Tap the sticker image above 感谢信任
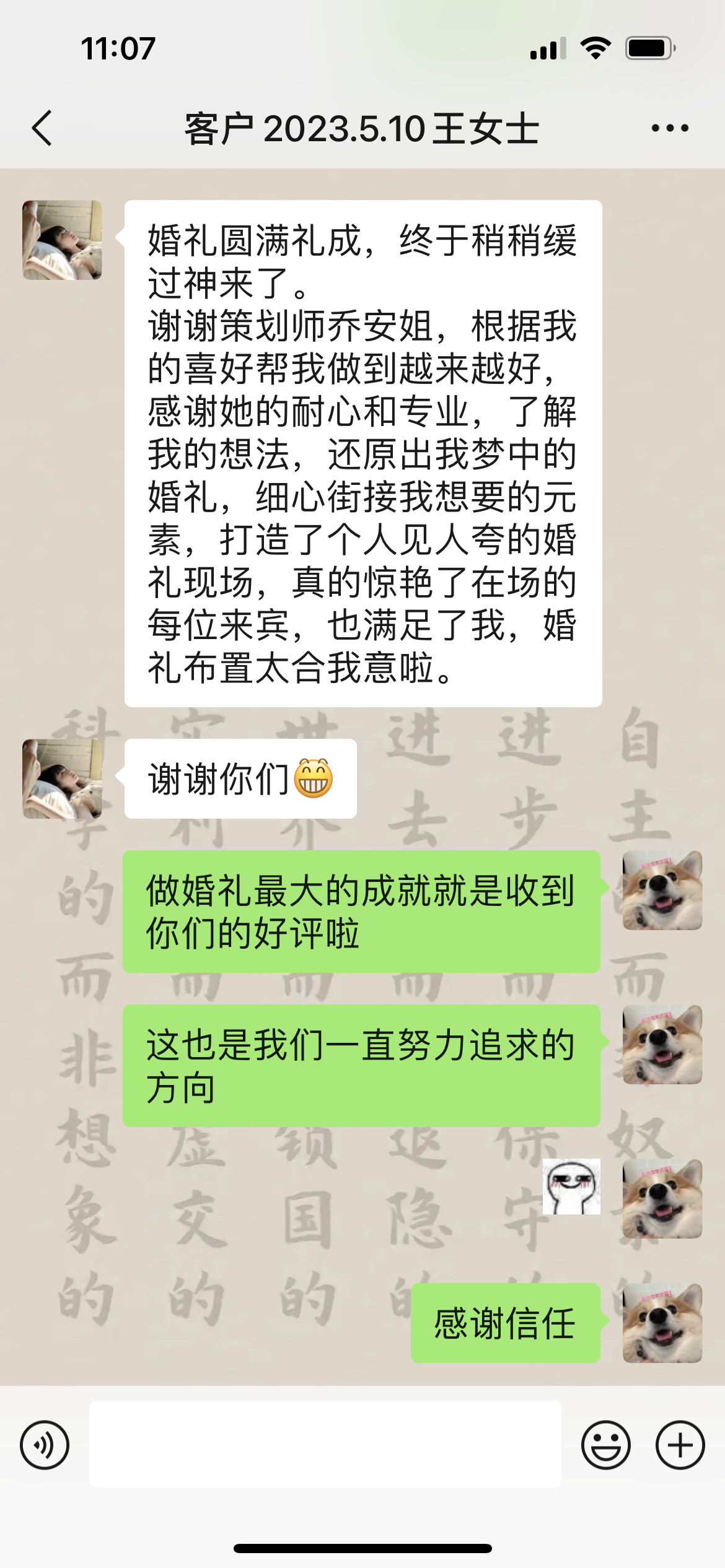This screenshot has height=1568, width=725. pos(571,1186)
